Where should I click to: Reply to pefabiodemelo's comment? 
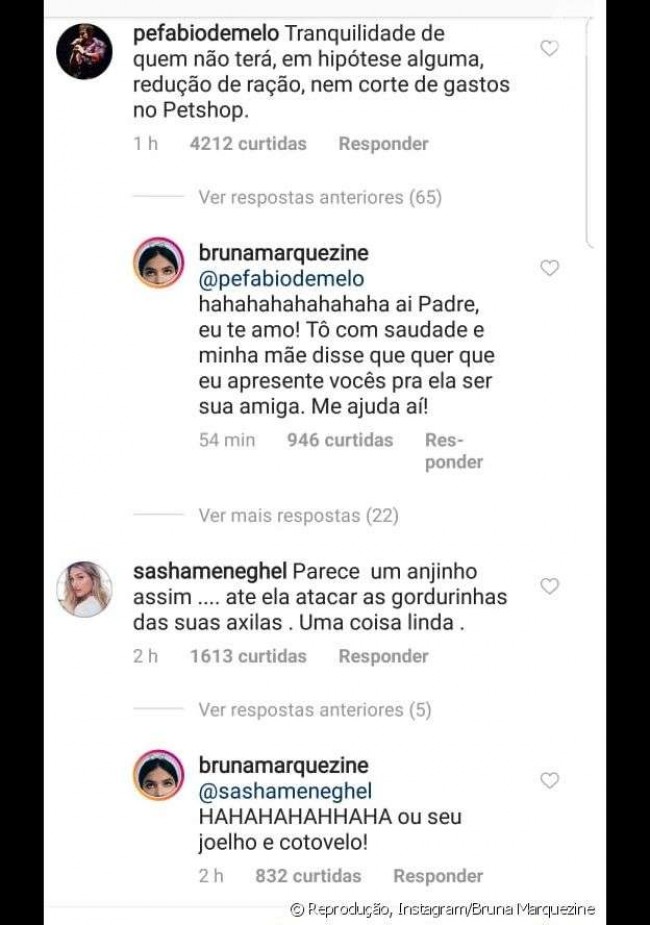[x=383, y=144]
